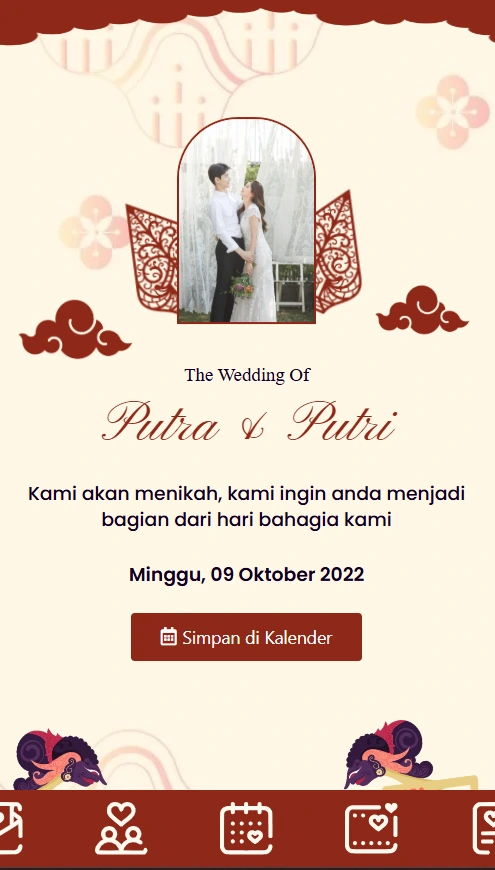Open the photo gallery section
Image resolution: width=495 pixels, height=870 pixels.
coord(371,828)
